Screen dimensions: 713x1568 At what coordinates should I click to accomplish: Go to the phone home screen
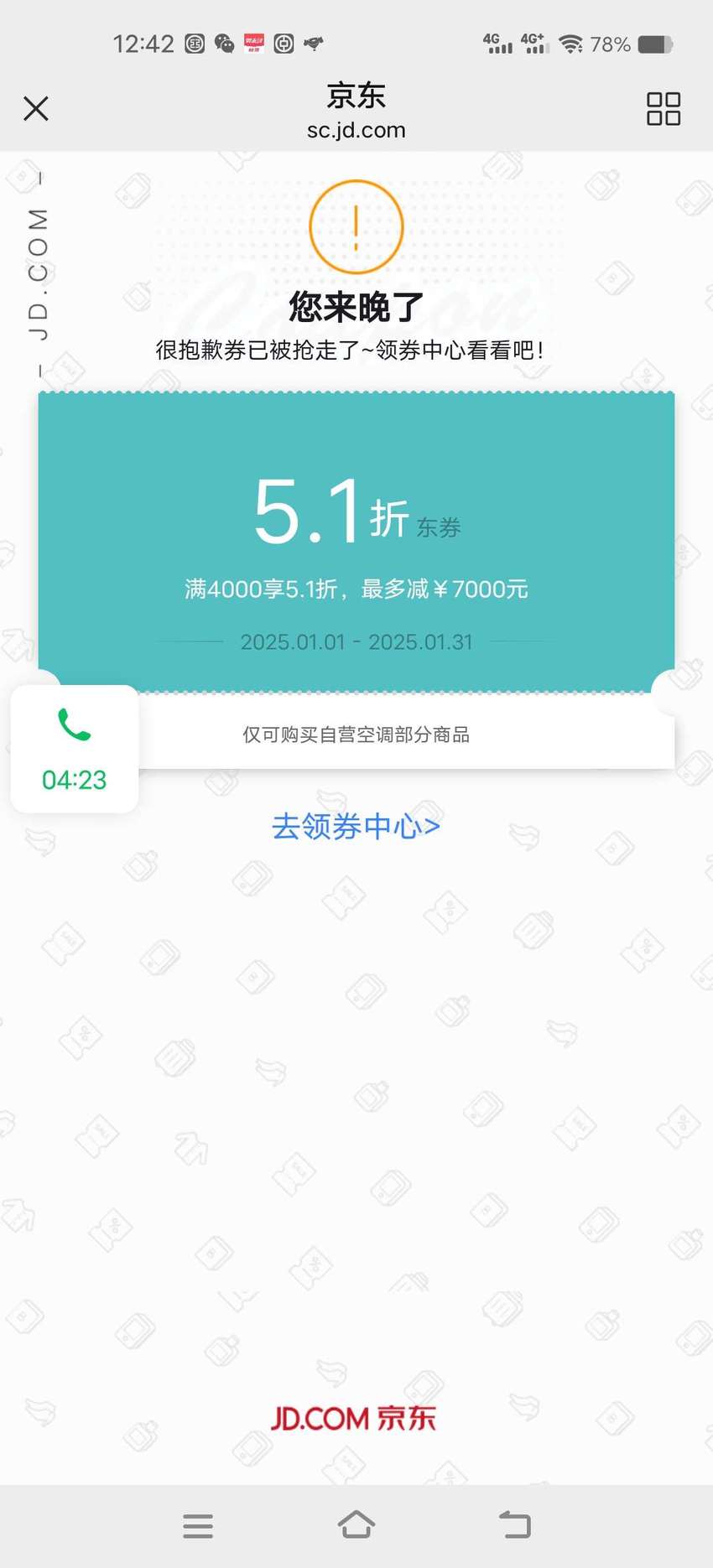pyautogui.click(x=356, y=1525)
